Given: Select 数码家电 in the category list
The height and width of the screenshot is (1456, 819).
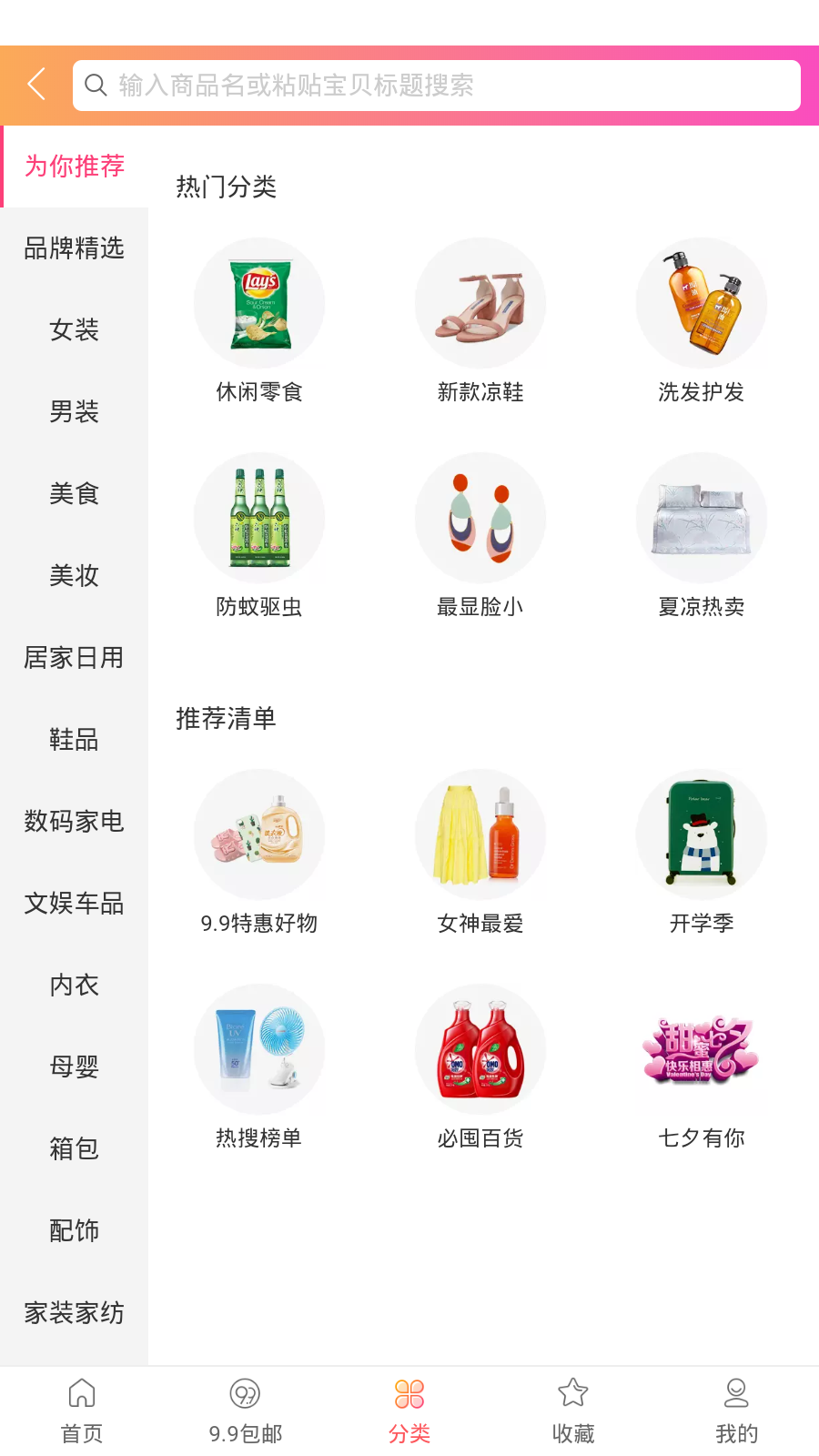Looking at the screenshot, I should point(74,822).
